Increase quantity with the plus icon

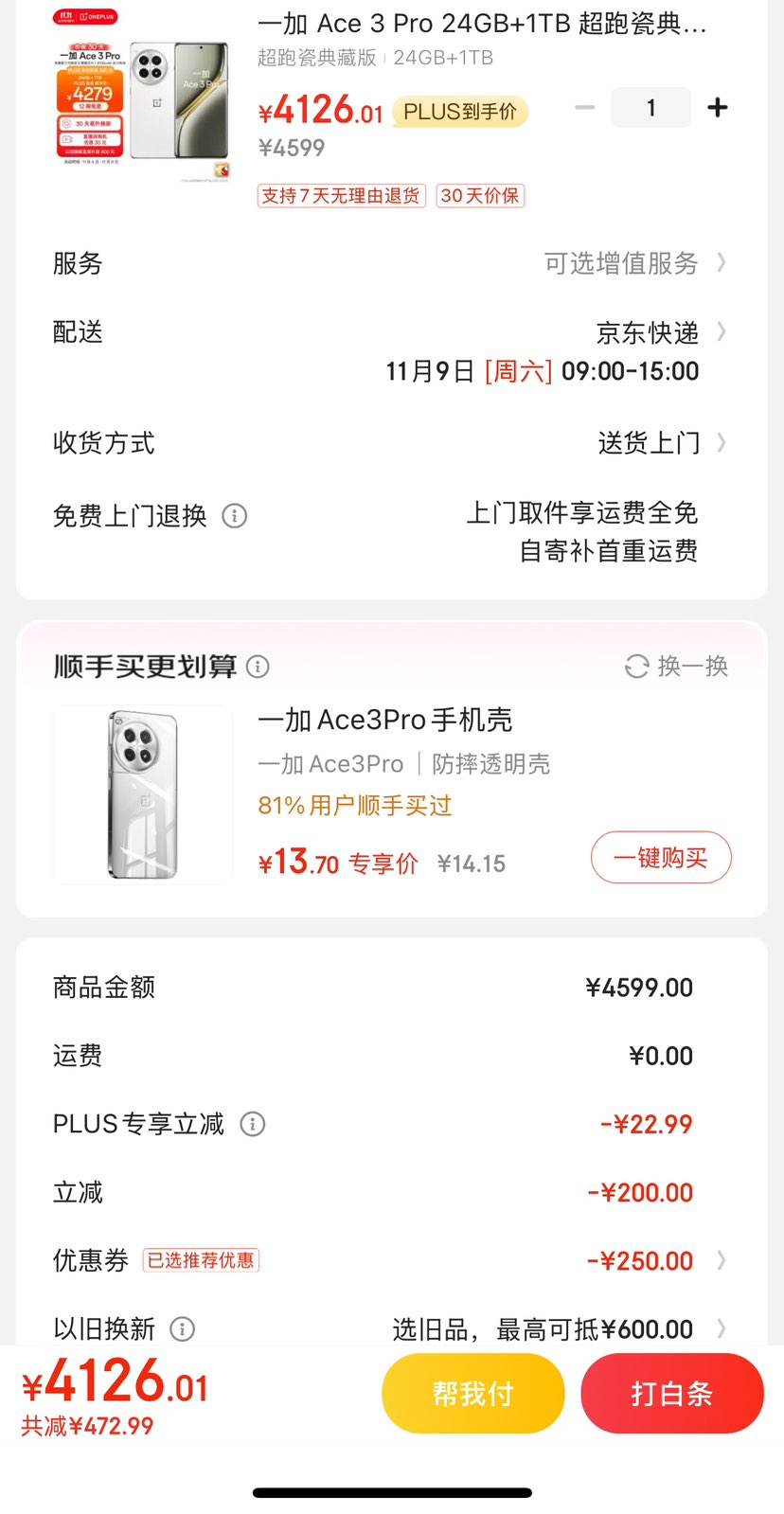[717, 107]
